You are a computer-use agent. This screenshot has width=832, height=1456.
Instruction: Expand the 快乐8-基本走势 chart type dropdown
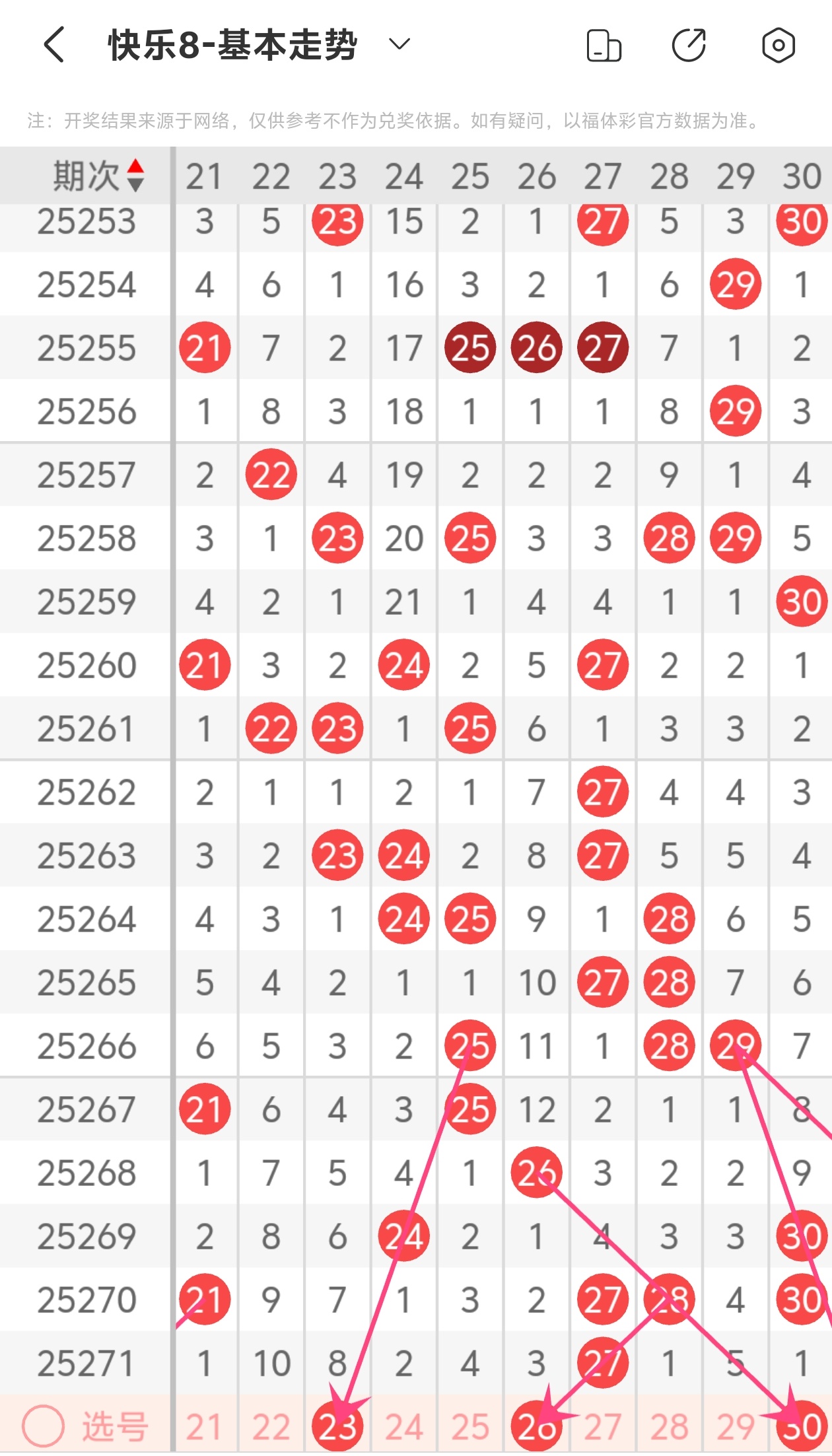[399, 45]
